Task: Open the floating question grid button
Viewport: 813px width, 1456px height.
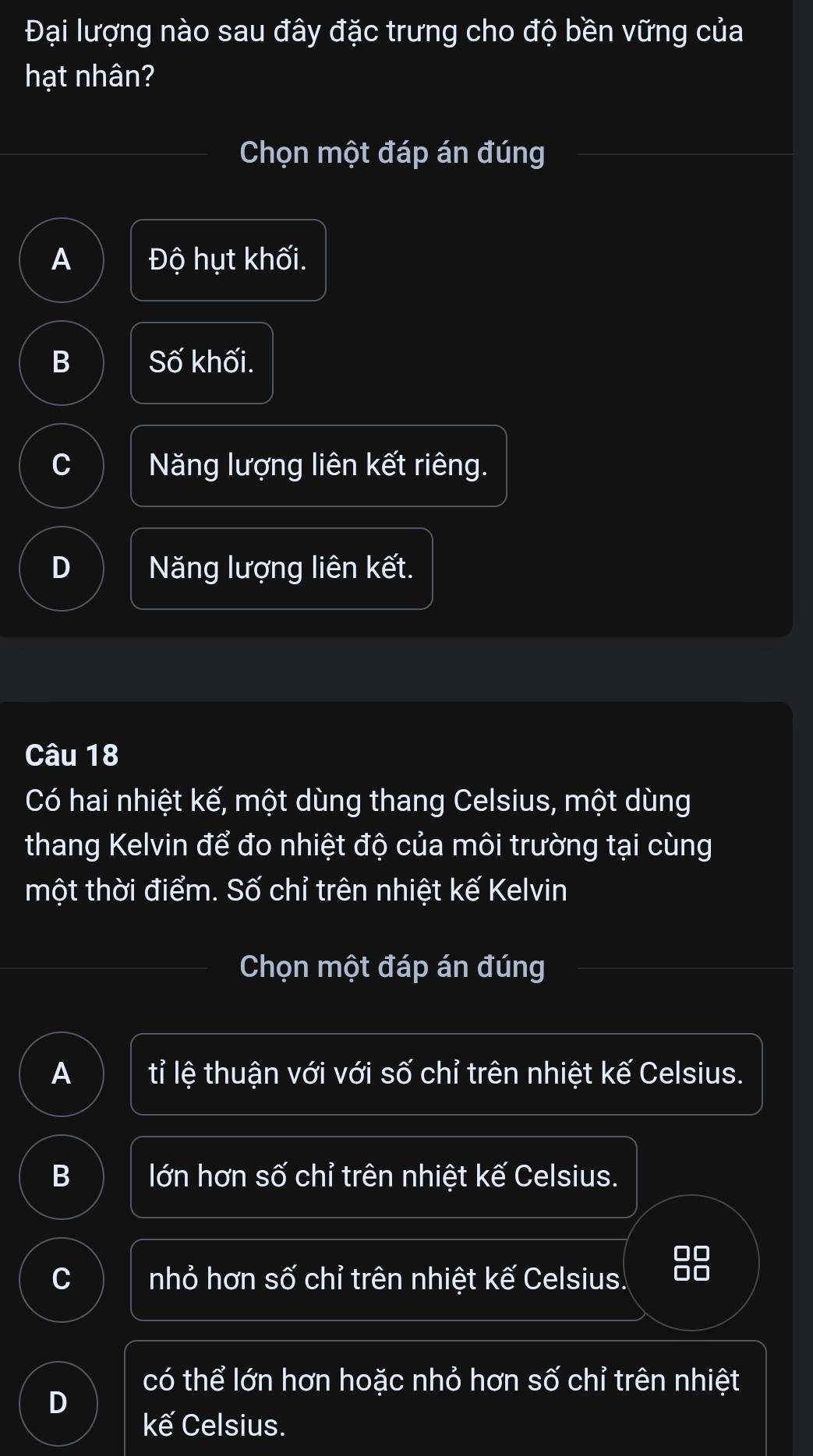Action: click(691, 1263)
